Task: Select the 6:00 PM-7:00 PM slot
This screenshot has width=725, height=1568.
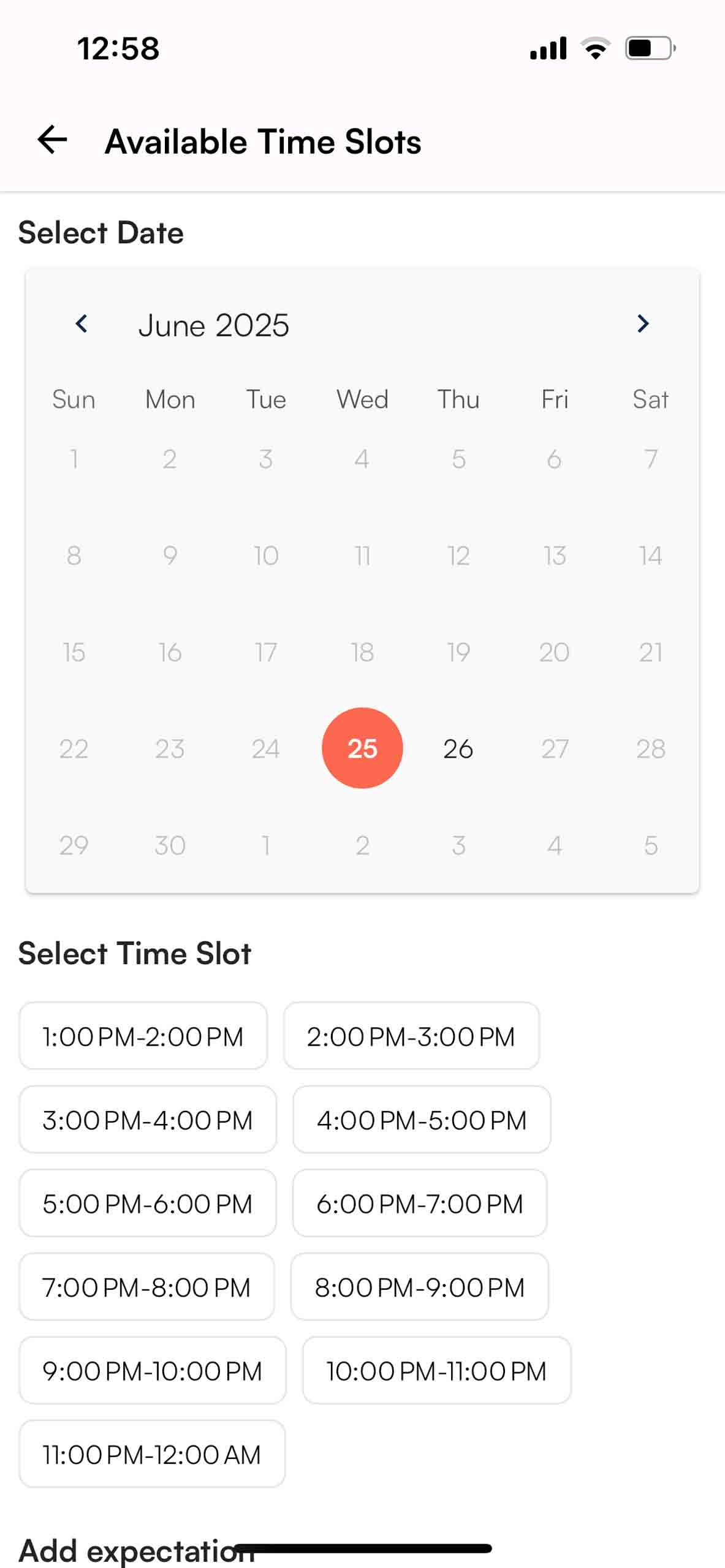Action: [x=420, y=1204]
